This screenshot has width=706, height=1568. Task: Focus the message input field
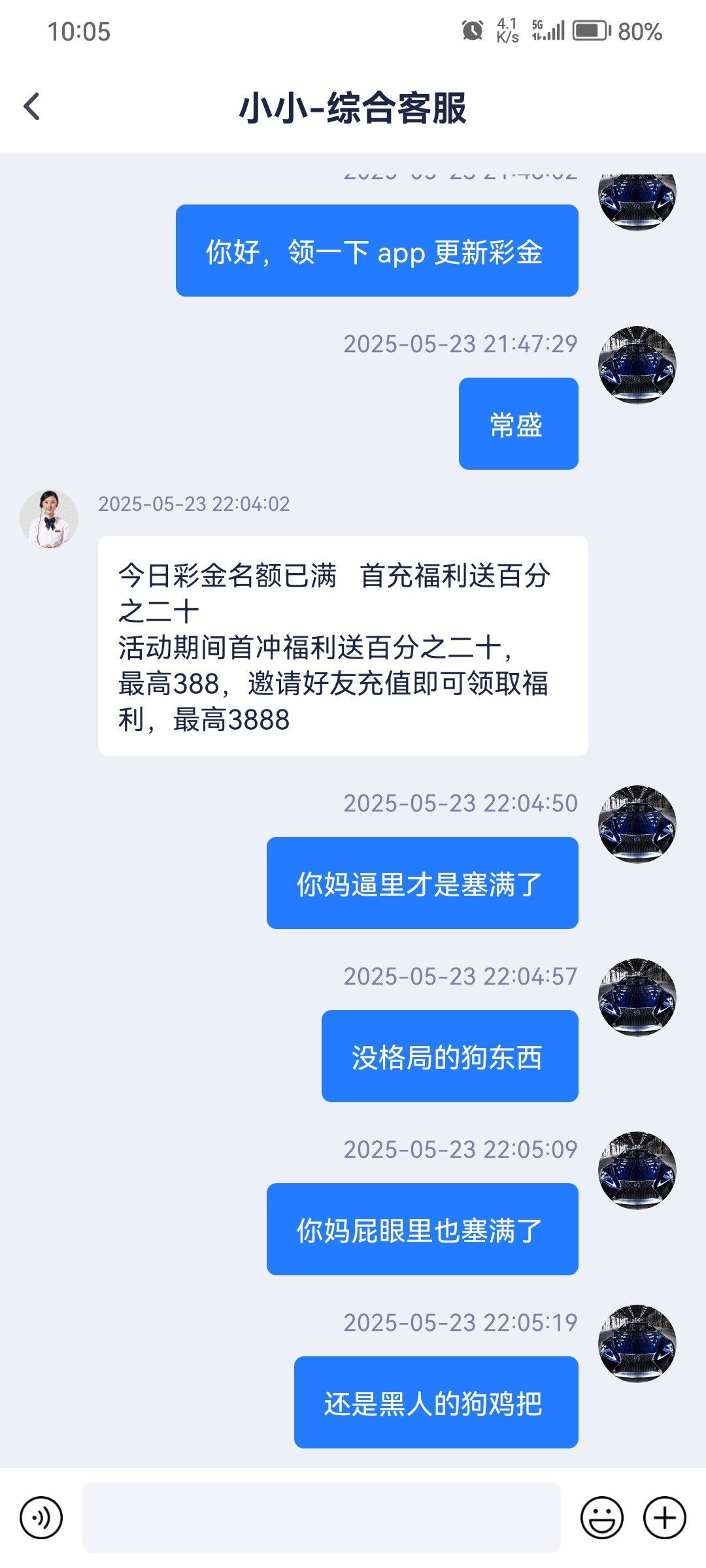pyautogui.click(x=321, y=1518)
